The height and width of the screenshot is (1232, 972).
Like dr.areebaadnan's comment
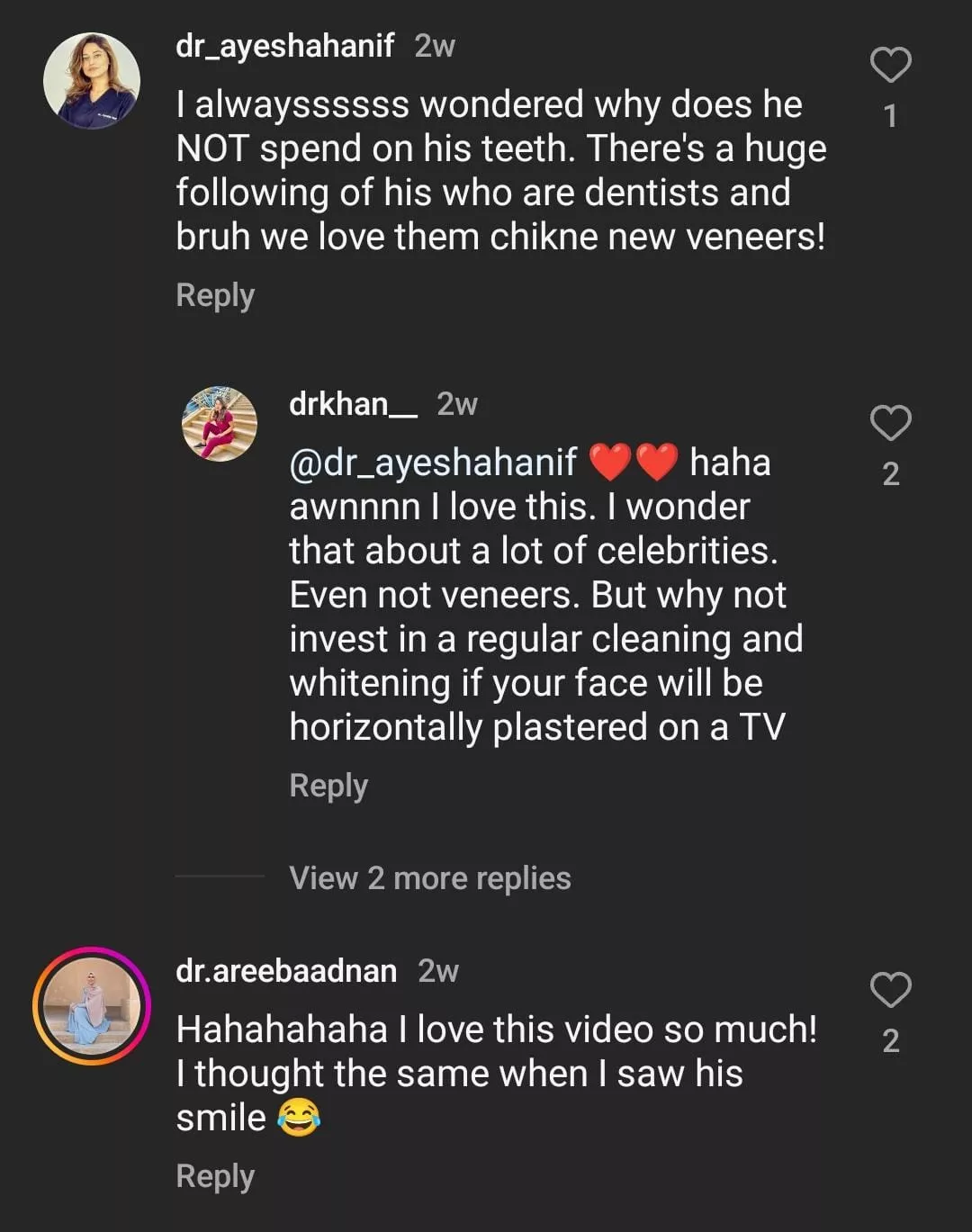[890, 990]
